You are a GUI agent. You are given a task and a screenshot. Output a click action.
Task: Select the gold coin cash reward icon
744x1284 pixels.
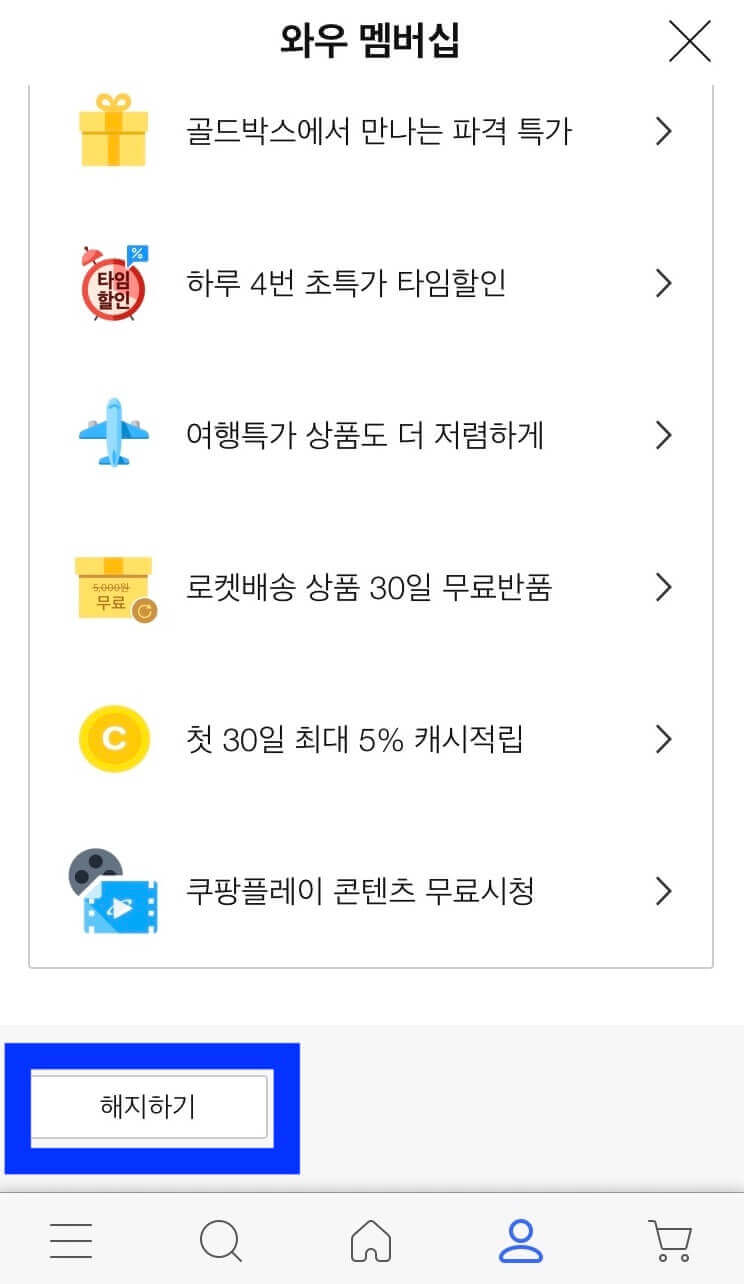113,739
